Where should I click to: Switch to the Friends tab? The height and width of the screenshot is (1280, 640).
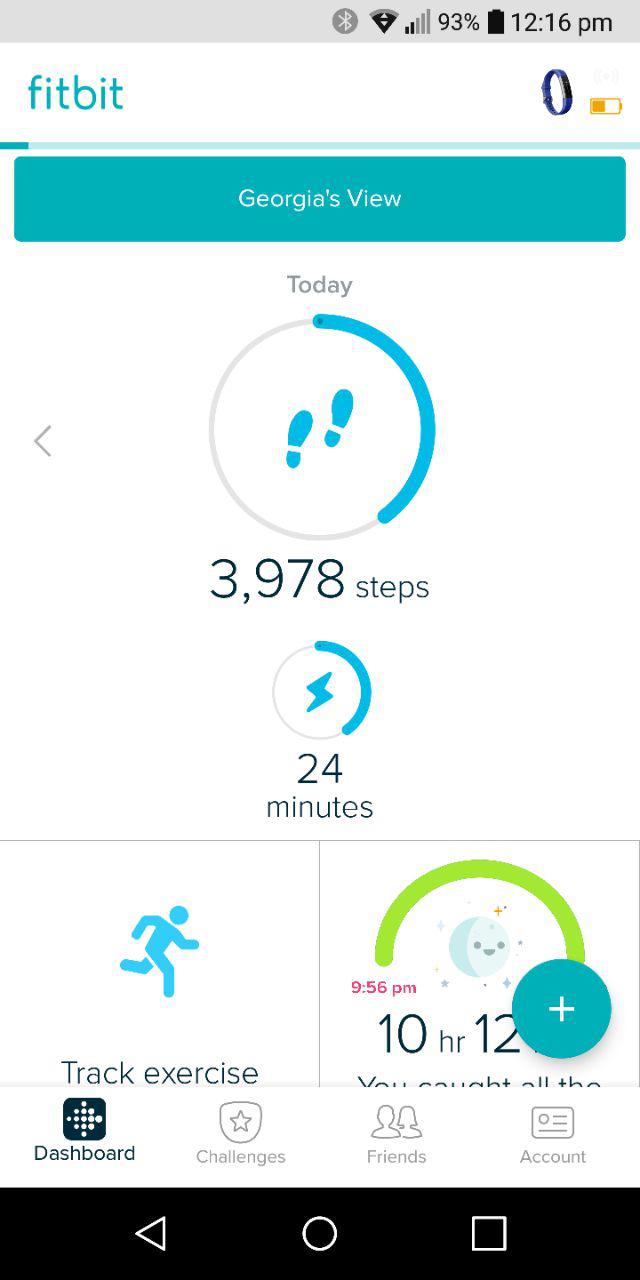(397, 1134)
